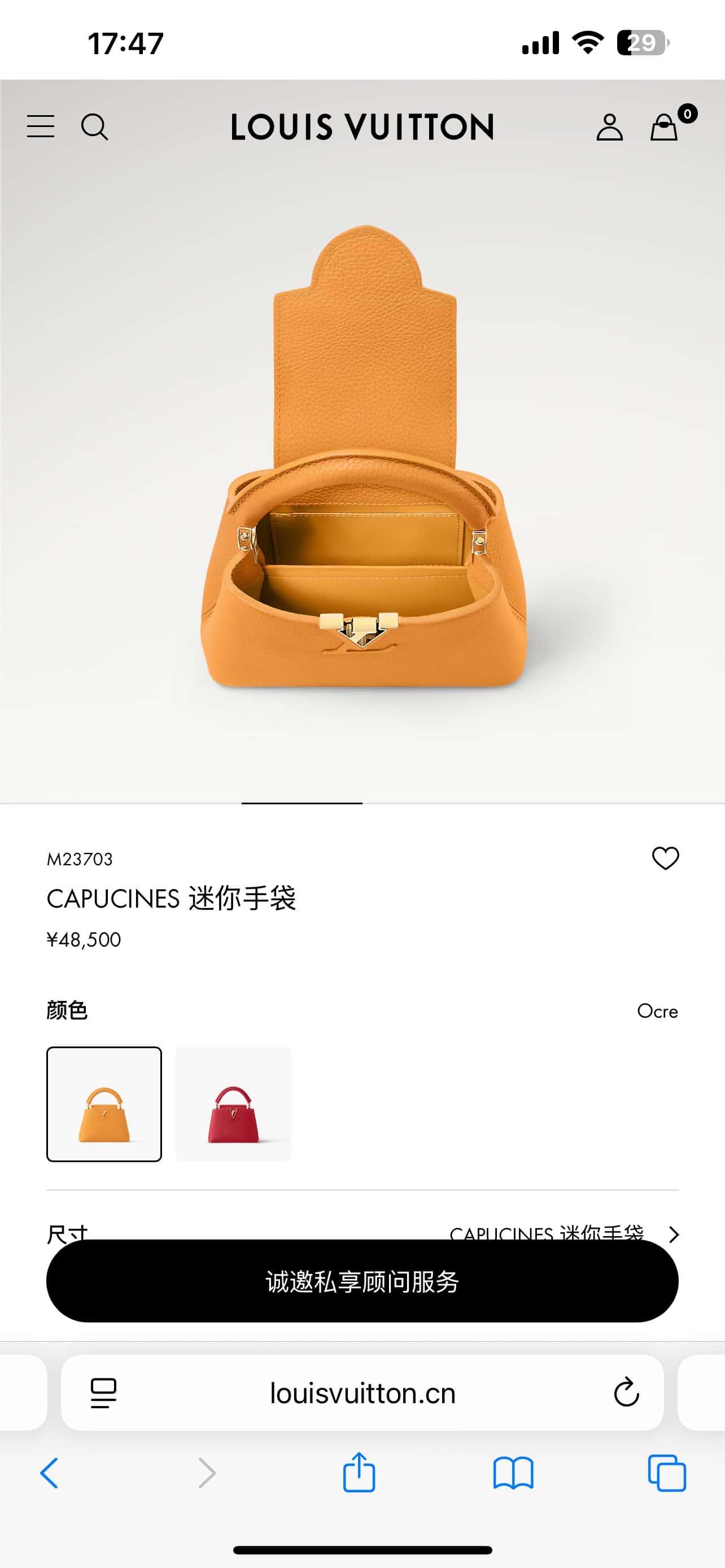725x1568 pixels.
Task: Show all open Safari tabs
Action: coord(667,1473)
